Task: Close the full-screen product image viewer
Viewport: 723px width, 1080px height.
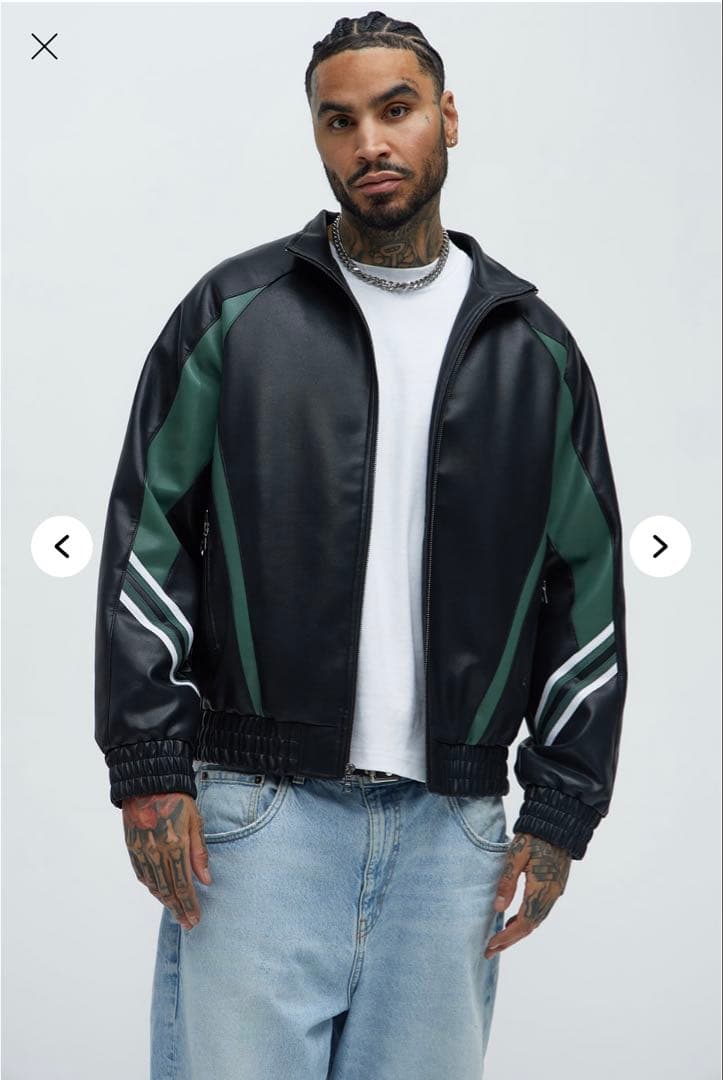Action: 44,46
